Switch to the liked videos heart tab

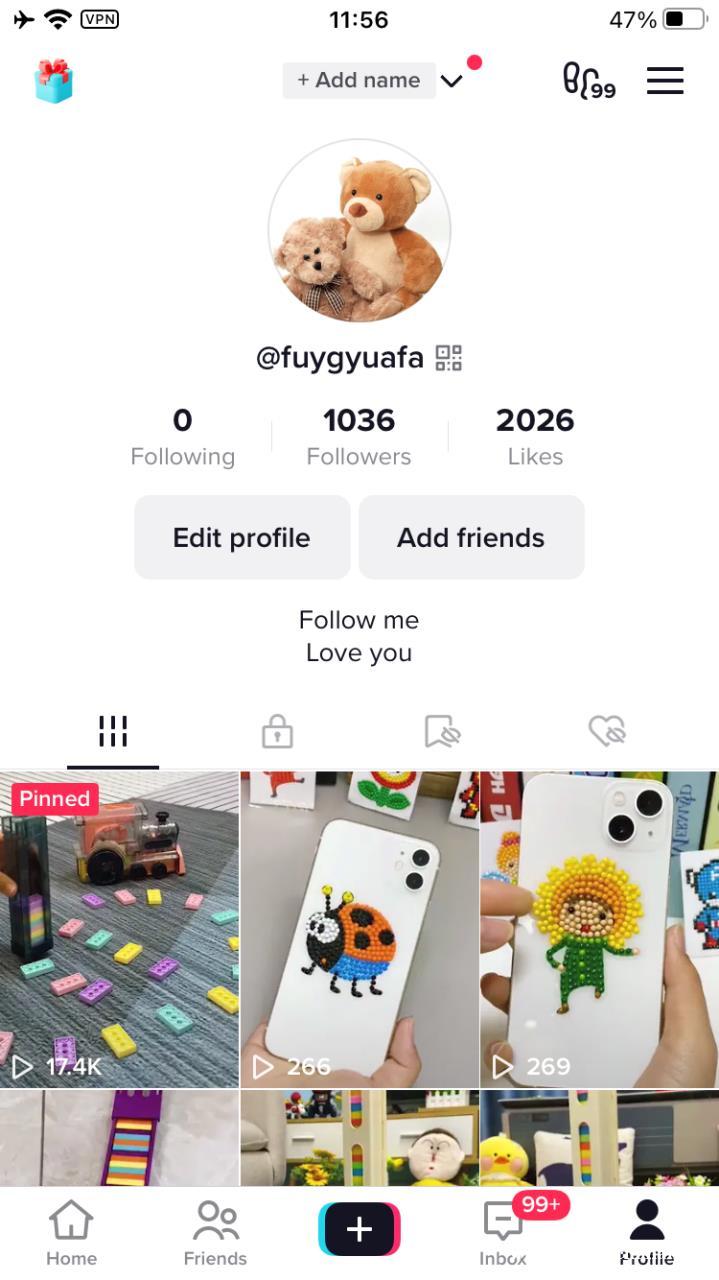[x=606, y=732]
